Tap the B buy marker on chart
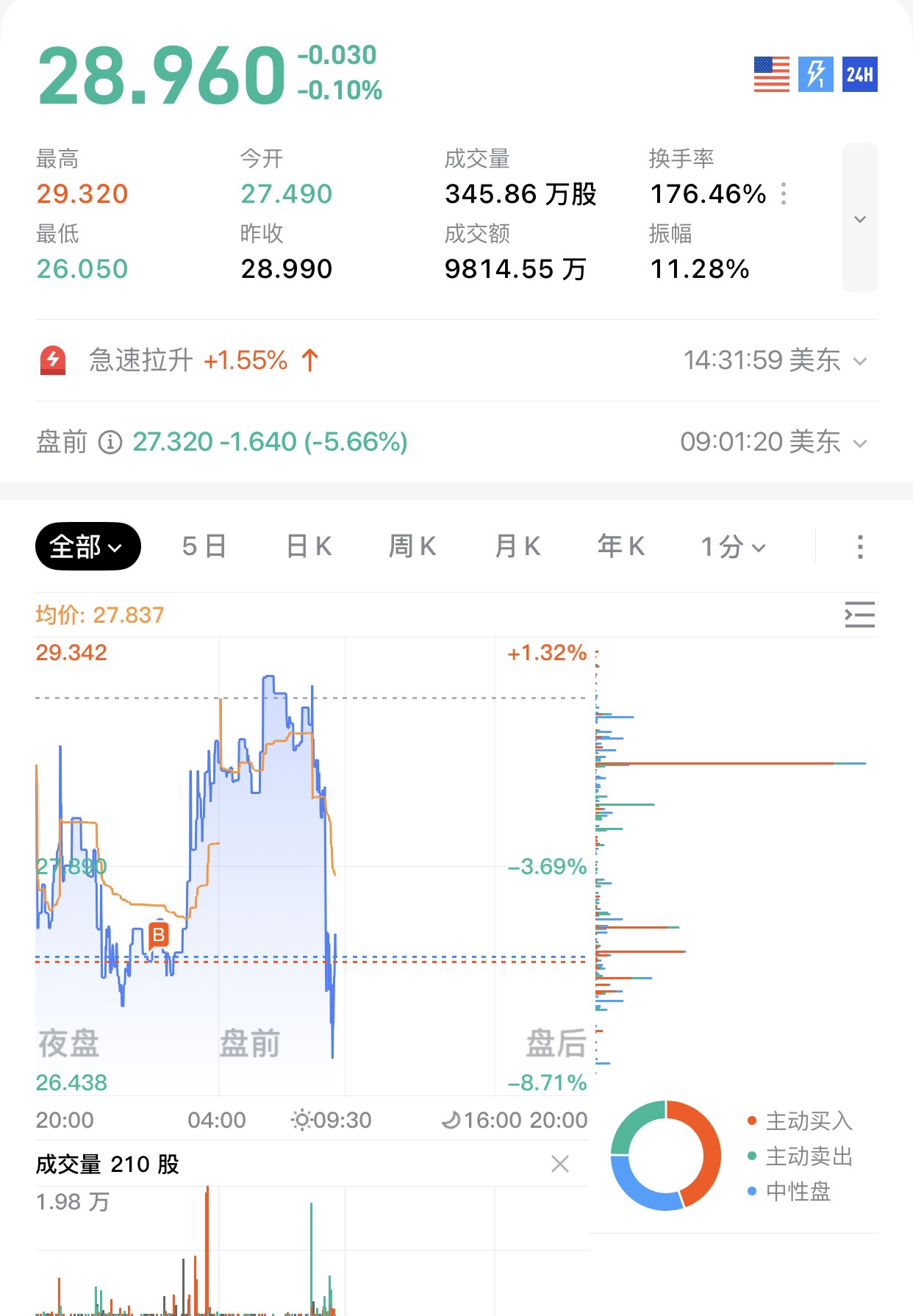913x1316 pixels. 158,935
